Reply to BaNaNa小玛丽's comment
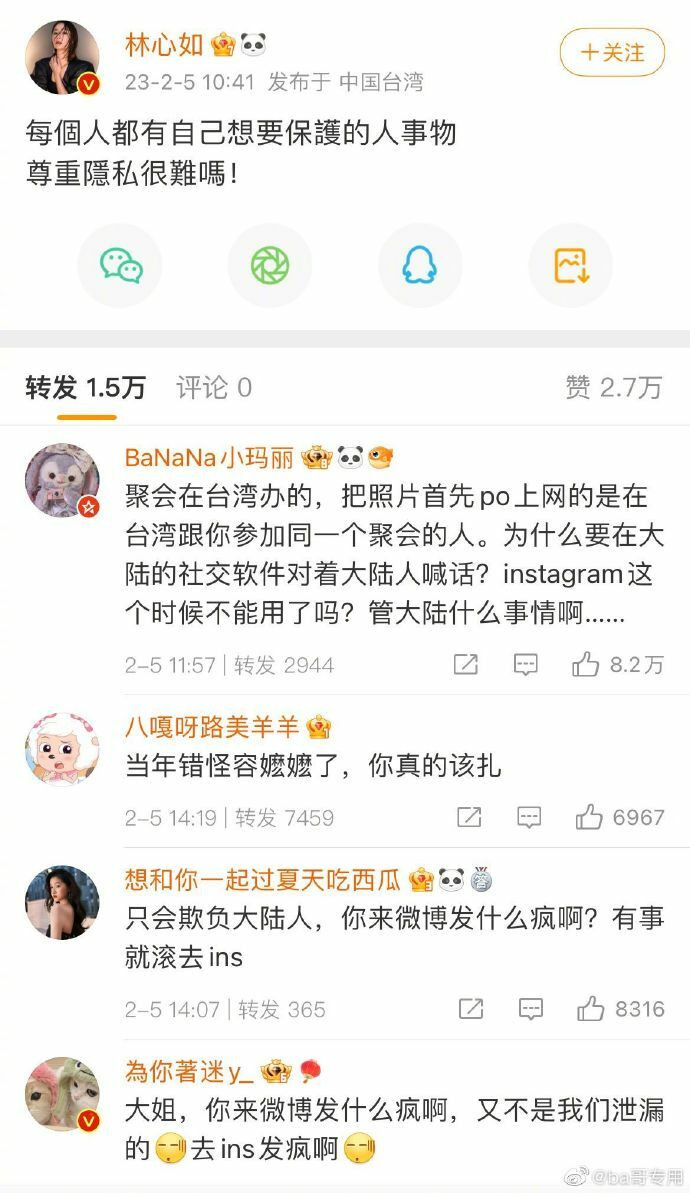This screenshot has height=1193, width=690. click(526, 665)
